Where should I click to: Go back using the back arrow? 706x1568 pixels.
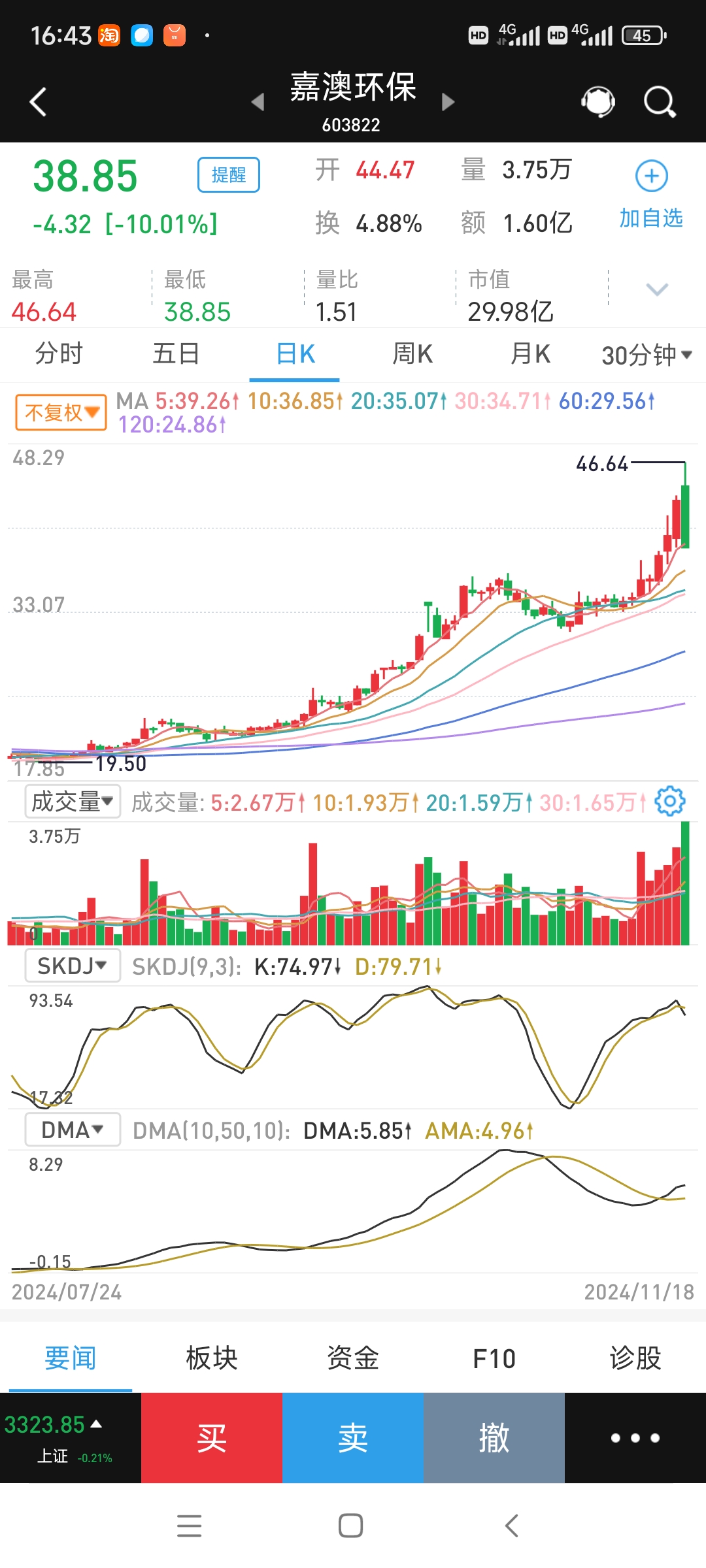click(x=37, y=101)
